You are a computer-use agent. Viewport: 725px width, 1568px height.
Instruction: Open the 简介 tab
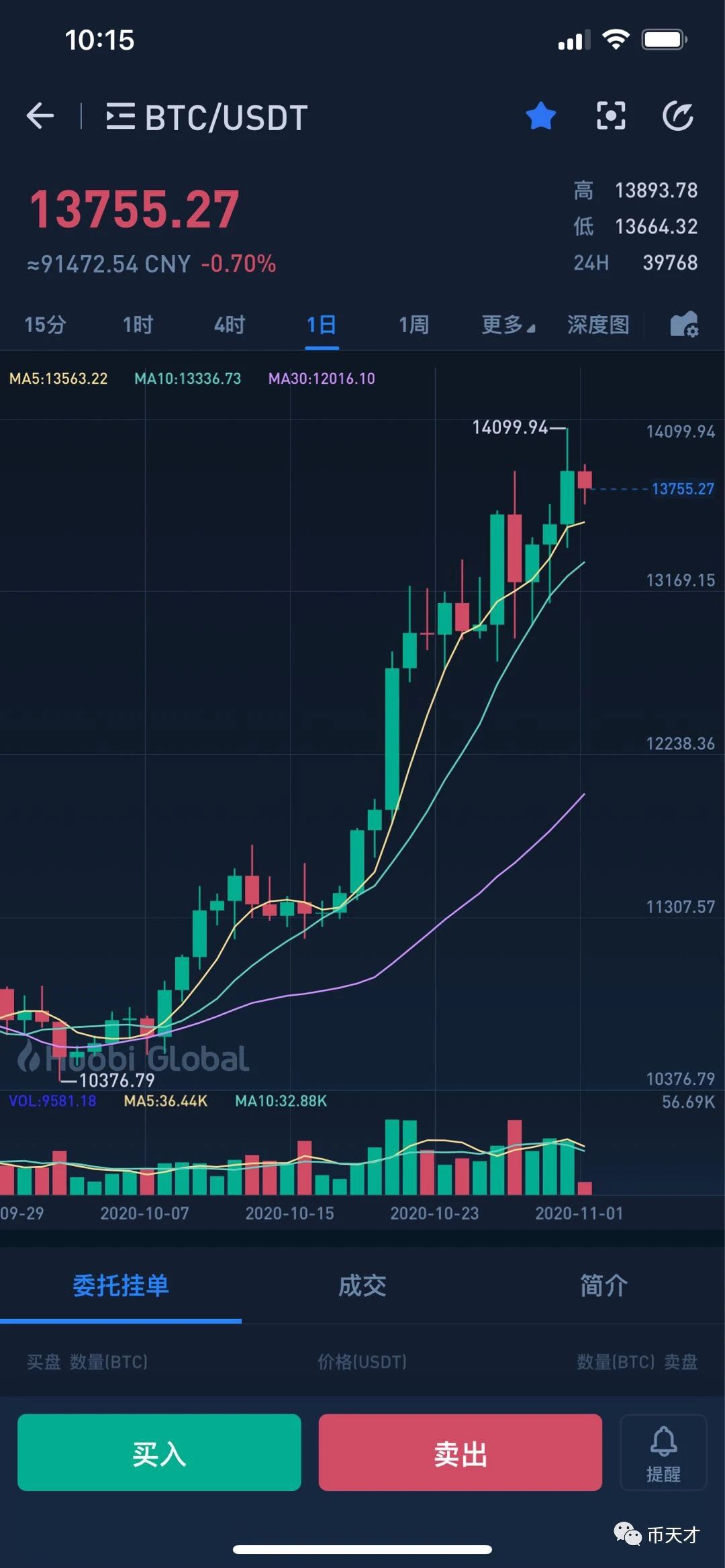coord(603,1286)
